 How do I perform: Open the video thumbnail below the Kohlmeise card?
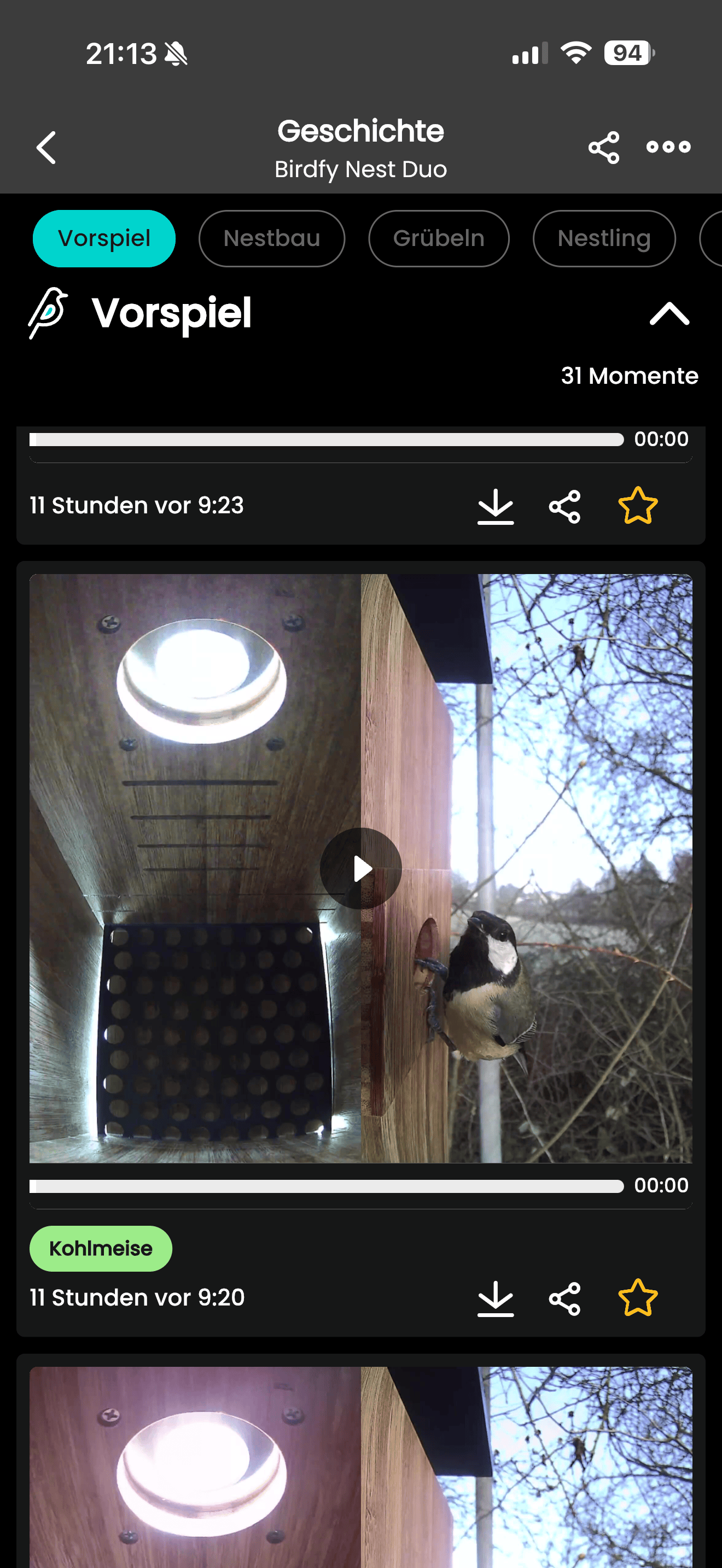click(x=360, y=1473)
